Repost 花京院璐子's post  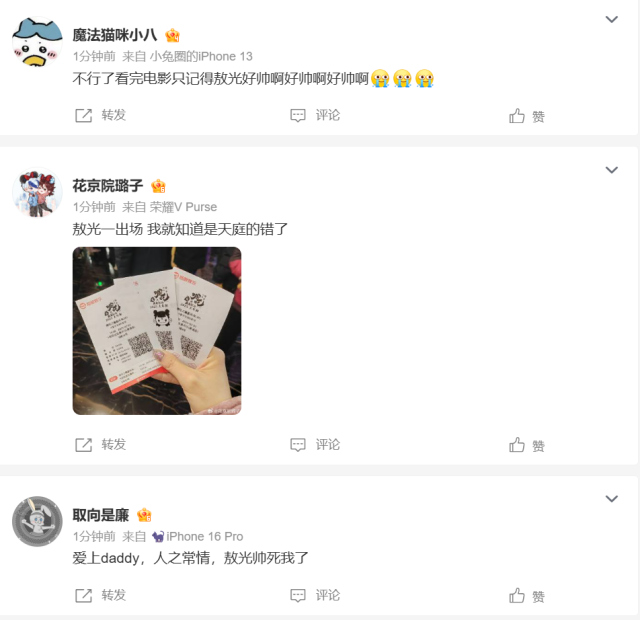pos(101,444)
